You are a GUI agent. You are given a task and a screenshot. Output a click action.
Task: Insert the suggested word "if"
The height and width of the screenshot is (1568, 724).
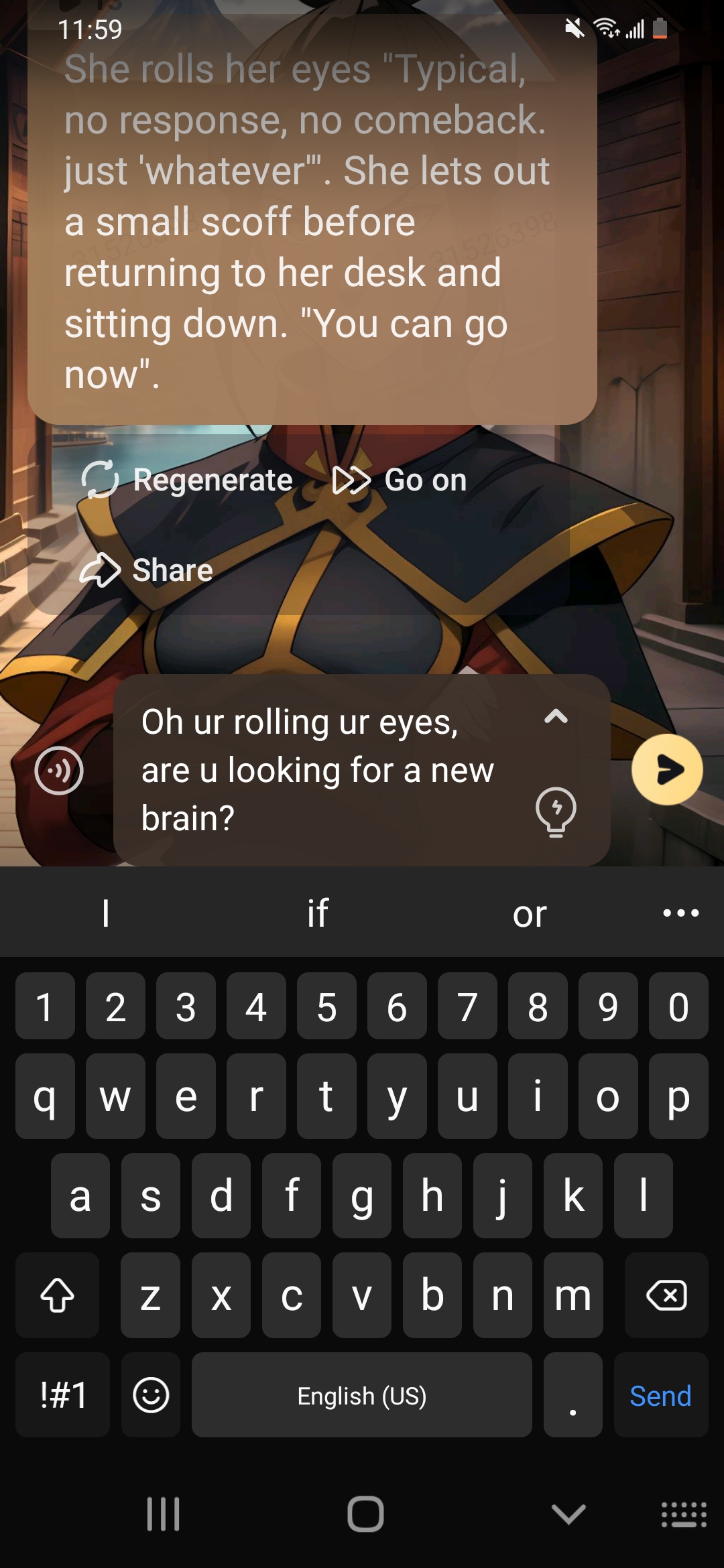tap(317, 913)
